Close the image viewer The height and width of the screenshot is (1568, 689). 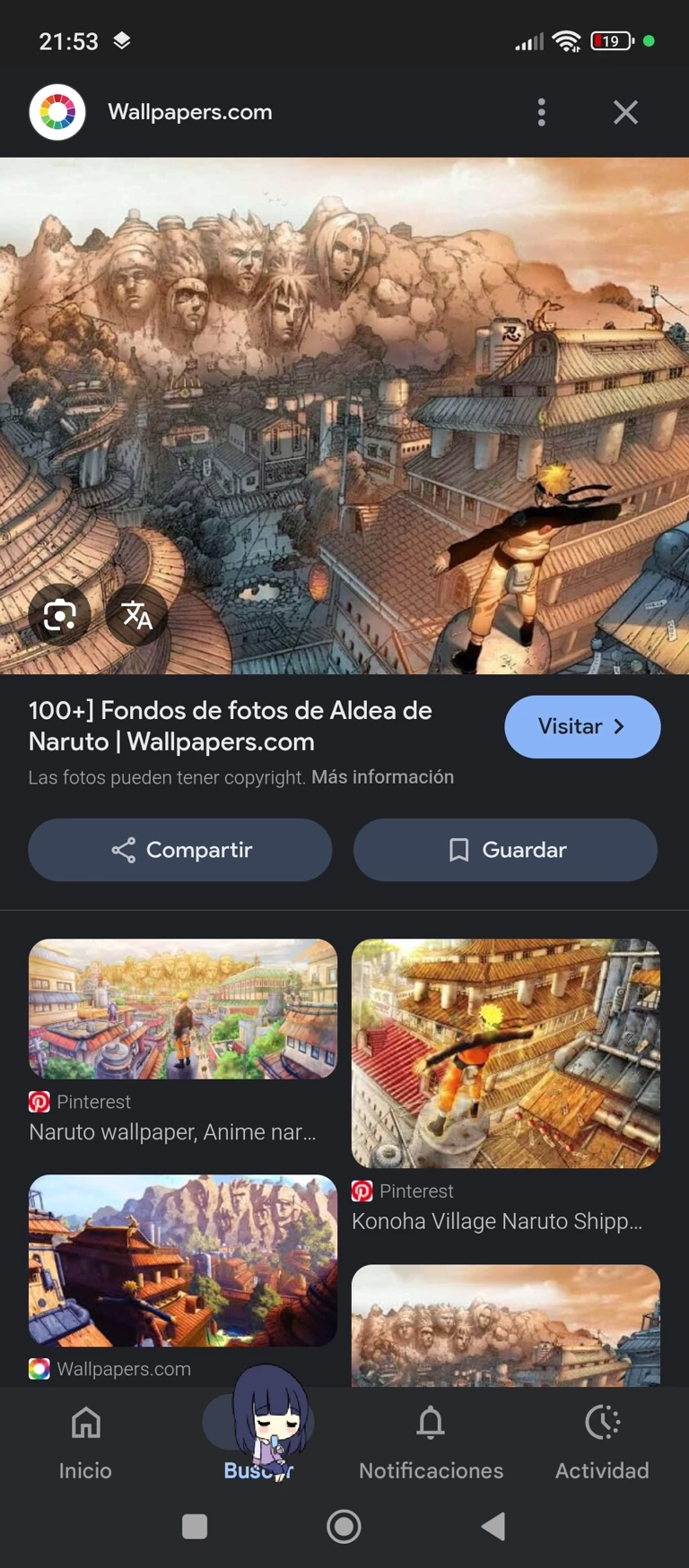(625, 112)
